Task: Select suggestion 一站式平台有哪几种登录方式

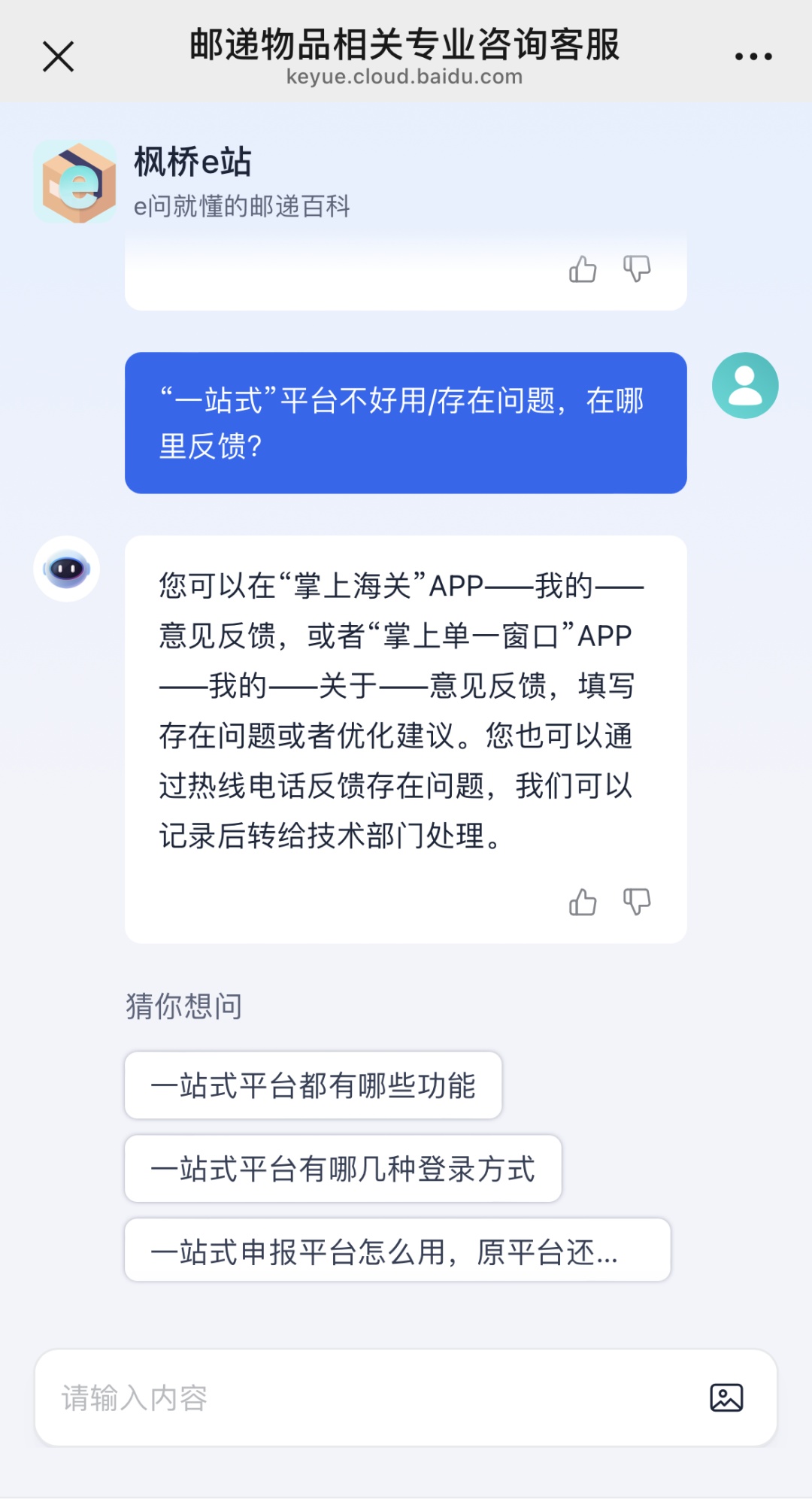Action: click(x=343, y=1169)
